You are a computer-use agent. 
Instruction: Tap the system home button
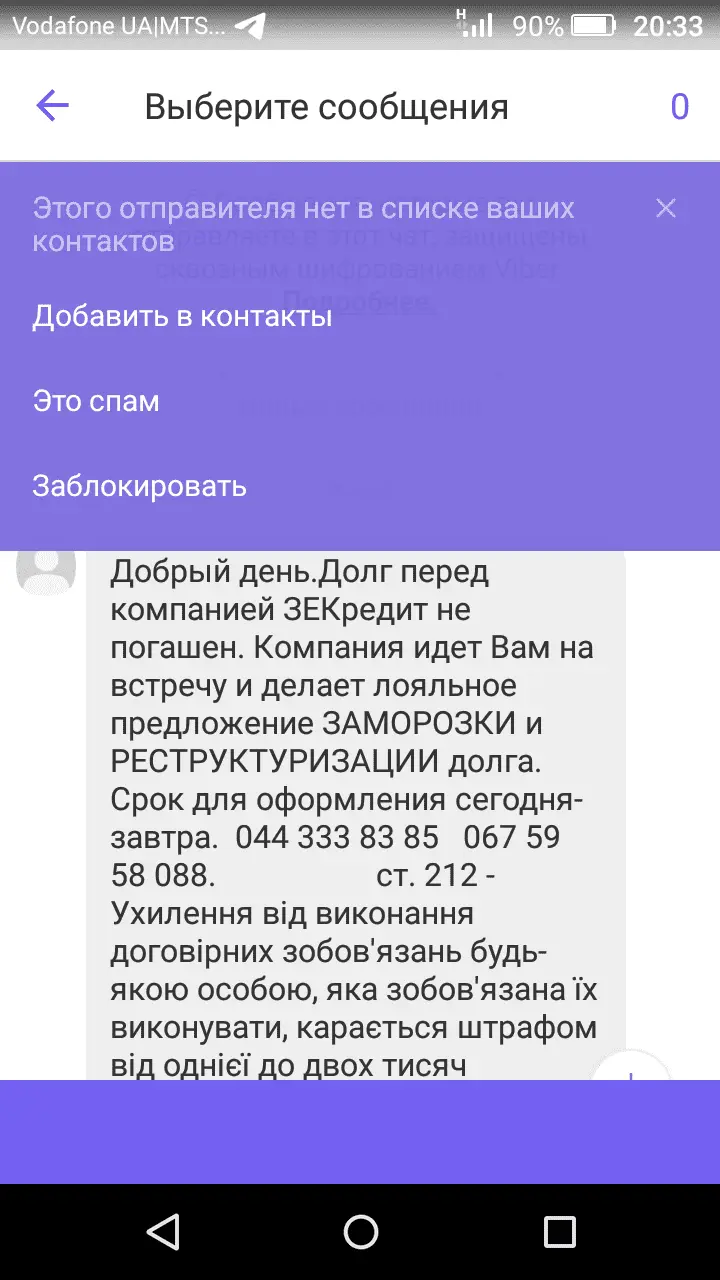[x=360, y=1231]
